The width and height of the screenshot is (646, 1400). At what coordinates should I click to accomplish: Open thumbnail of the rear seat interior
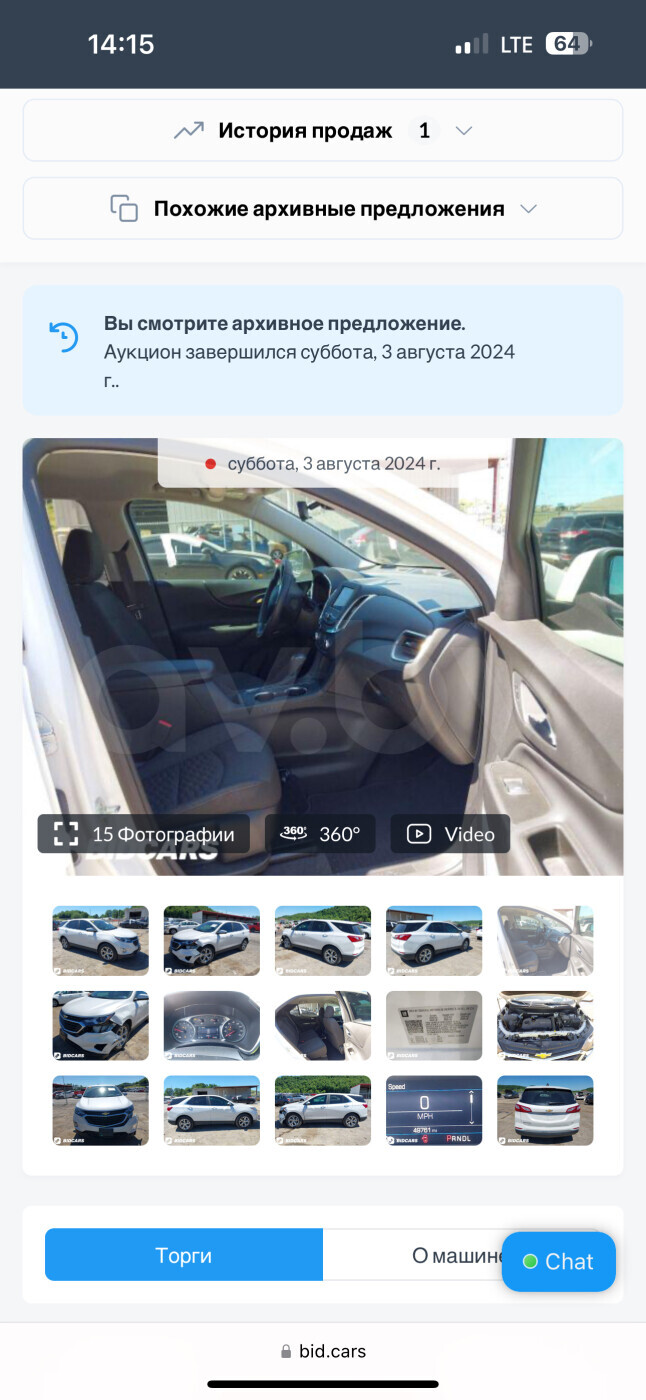coord(323,1026)
